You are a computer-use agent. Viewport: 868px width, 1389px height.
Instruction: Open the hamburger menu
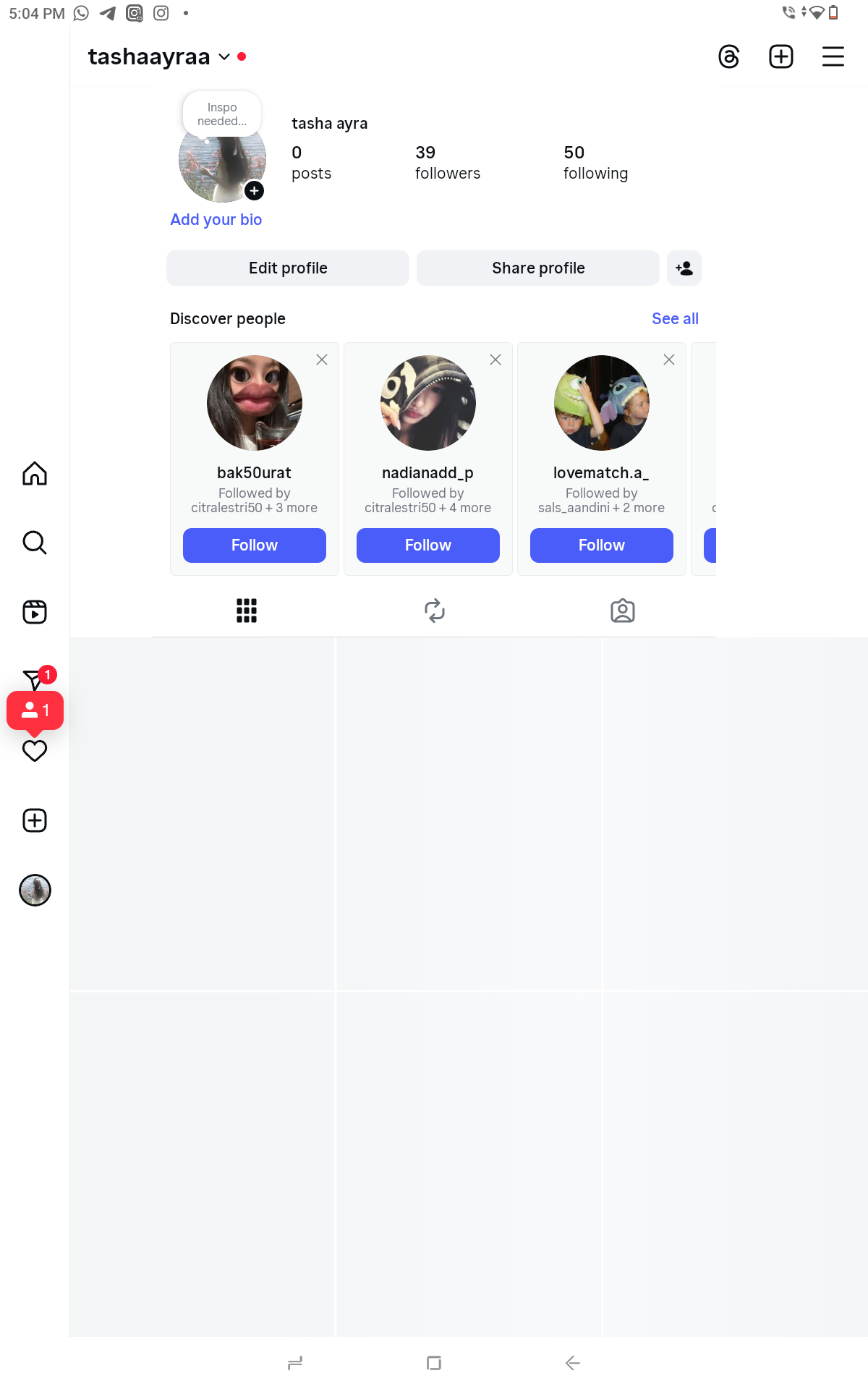[x=833, y=56]
